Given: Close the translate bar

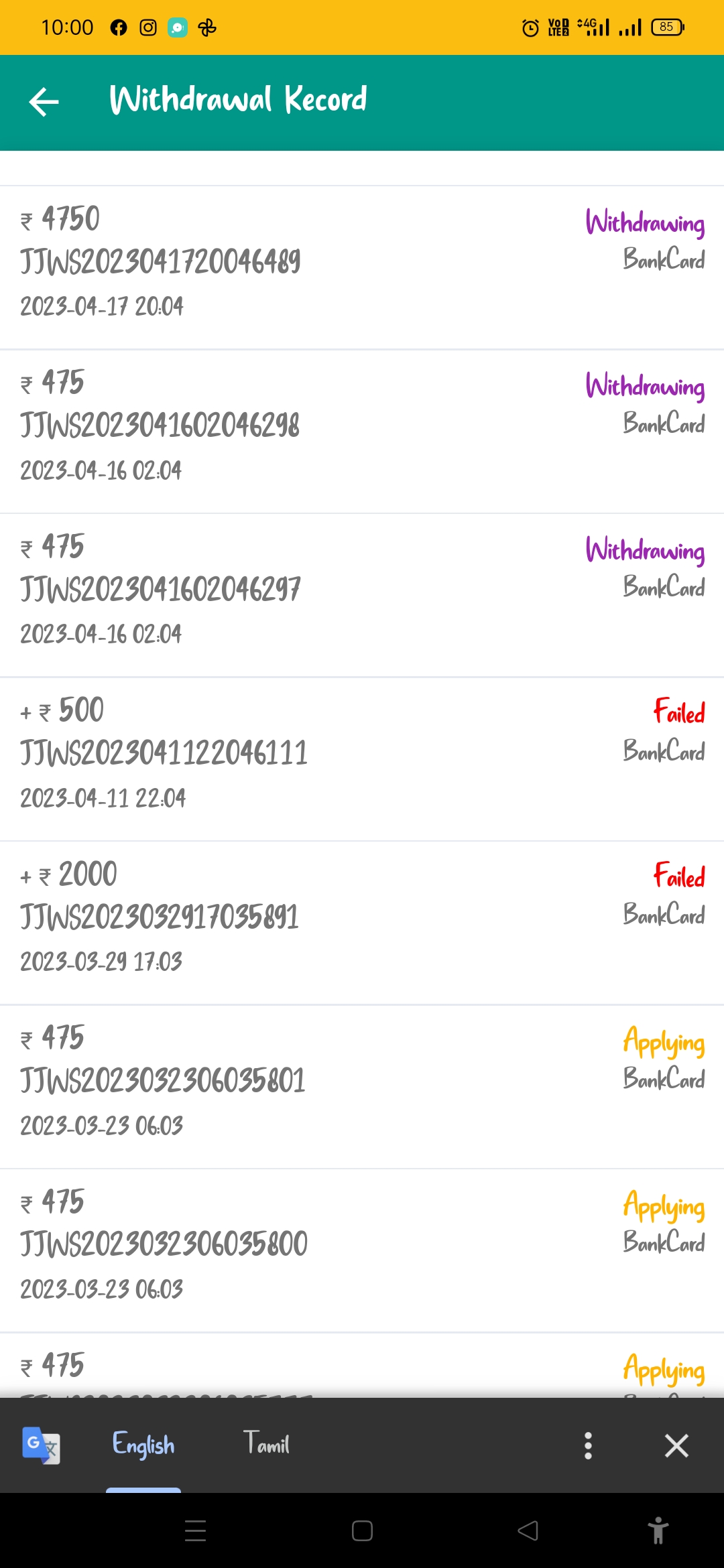Looking at the screenshot, I should [x=676, y=1445].
